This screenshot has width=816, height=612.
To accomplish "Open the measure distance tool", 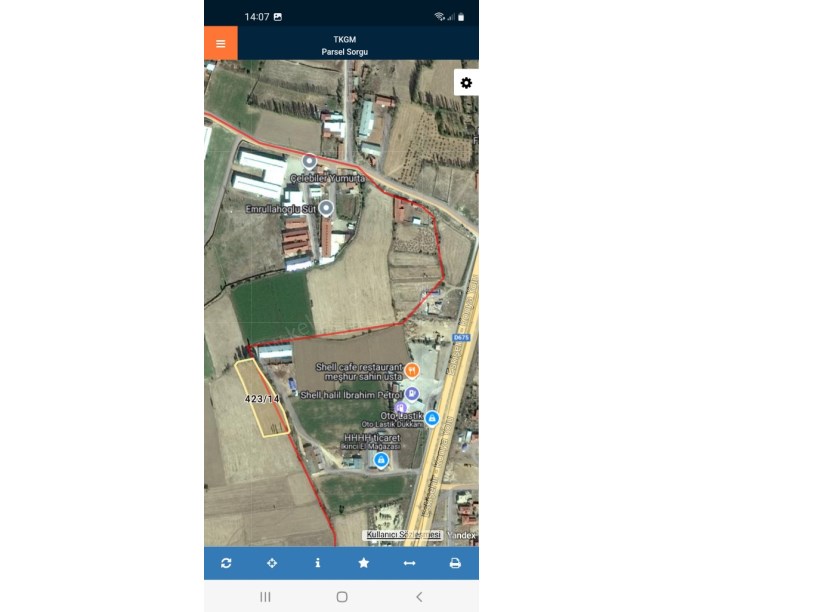I will (409, 563).
